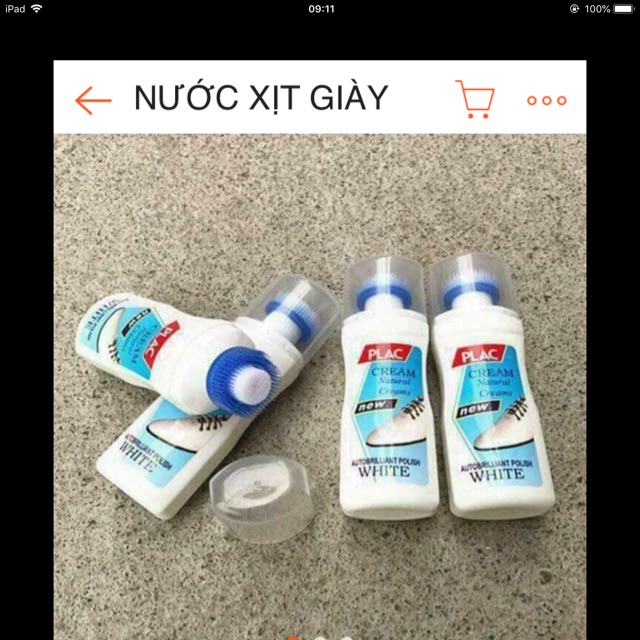
Task: Open the shopping cart
Action: tap(475, 99)
